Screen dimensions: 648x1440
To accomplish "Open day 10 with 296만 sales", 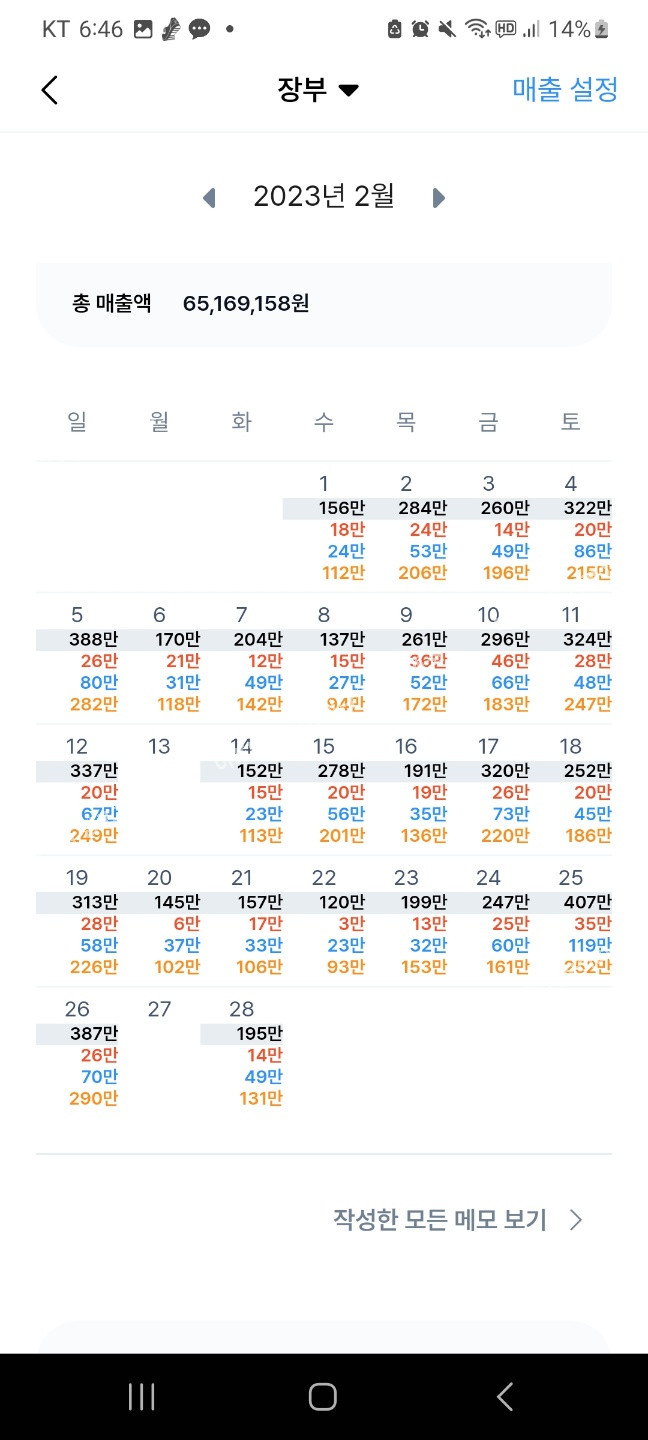I will (x=488, y=659).
